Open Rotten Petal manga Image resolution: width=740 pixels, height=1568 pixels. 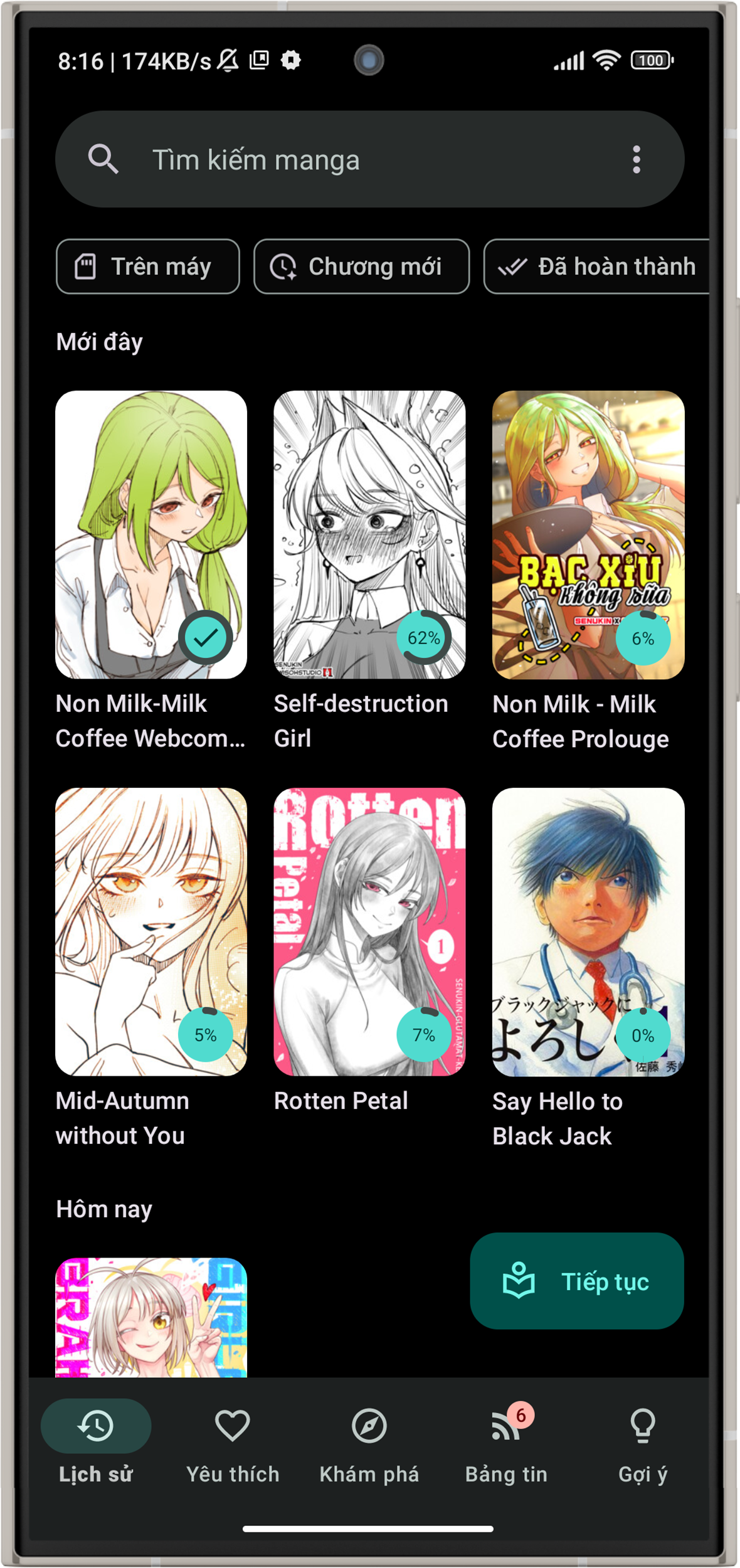point(369,931)
